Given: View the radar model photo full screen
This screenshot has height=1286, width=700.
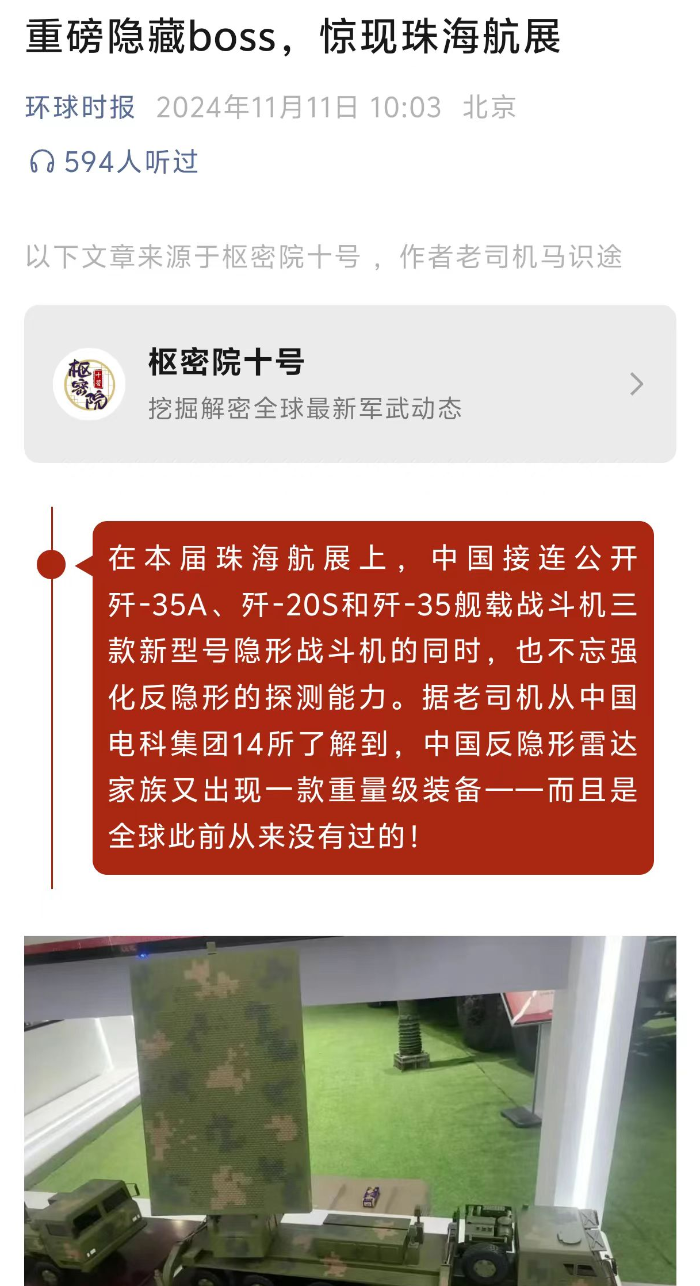Looking at the screenshot, I should pyautogui.click(x=350, y=1110).
